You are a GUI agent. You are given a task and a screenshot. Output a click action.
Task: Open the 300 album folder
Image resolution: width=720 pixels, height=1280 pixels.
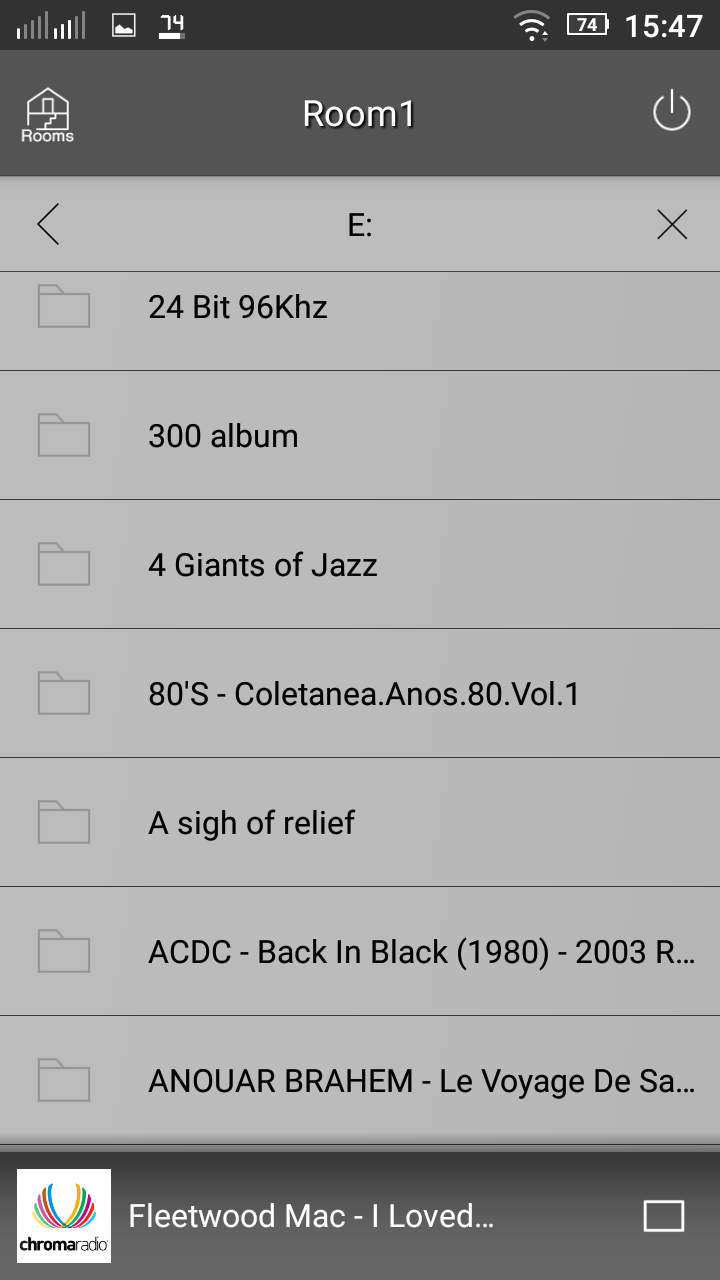coord(360,436)
